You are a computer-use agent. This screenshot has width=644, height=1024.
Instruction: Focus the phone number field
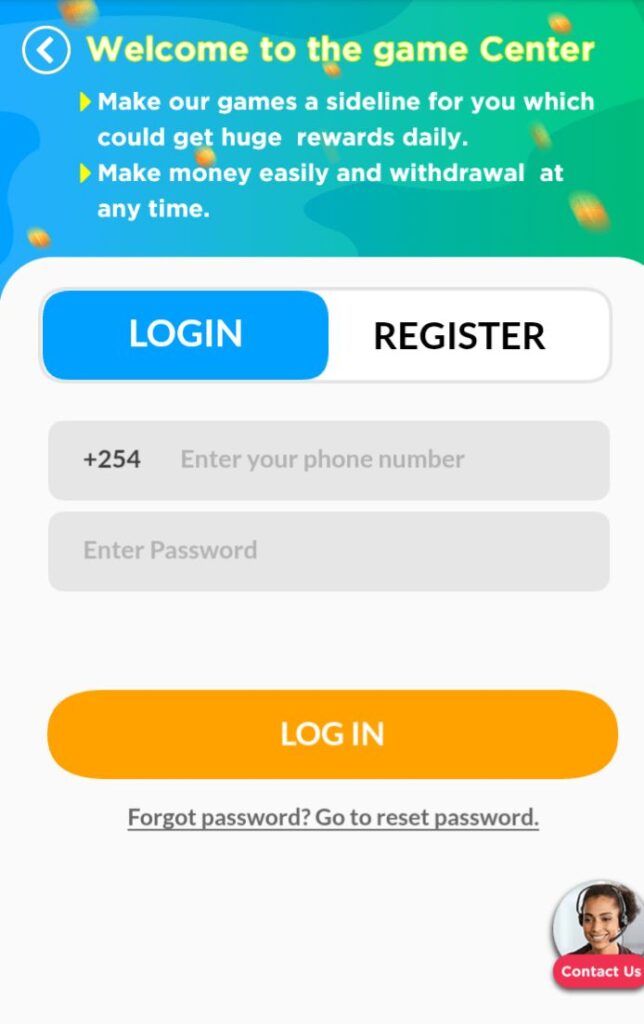(380, 460)
